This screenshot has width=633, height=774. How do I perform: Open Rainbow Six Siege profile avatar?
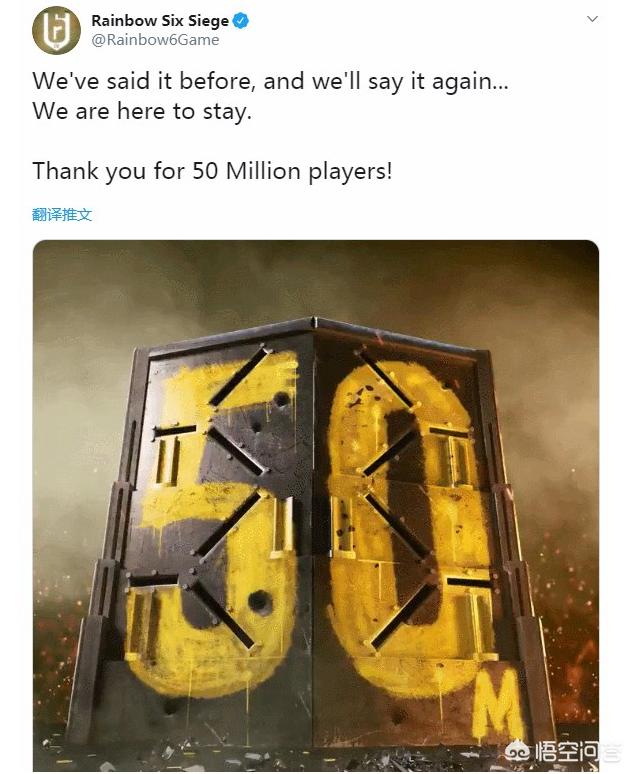(x=56, y=30)
